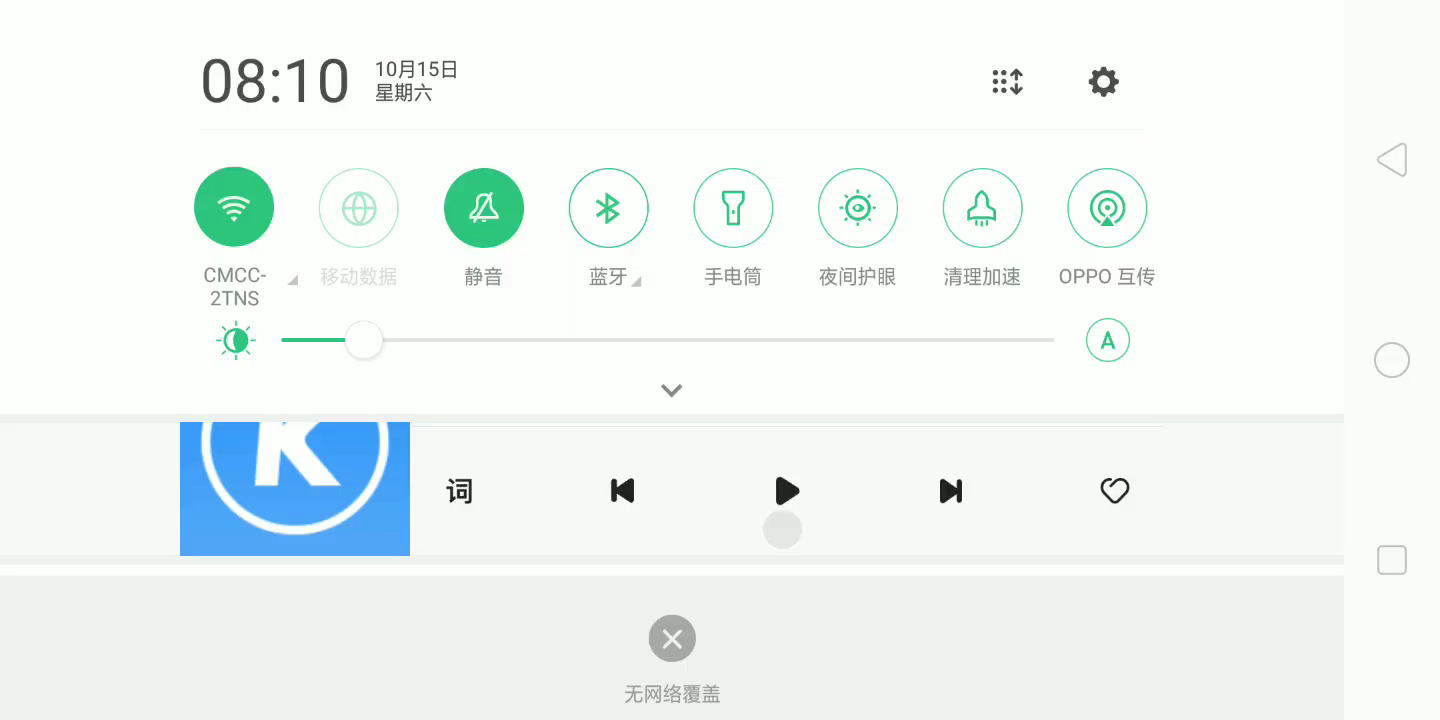
Task: Enable 蓝牙 Bluetooth
Action: click(x=608, y=208)
